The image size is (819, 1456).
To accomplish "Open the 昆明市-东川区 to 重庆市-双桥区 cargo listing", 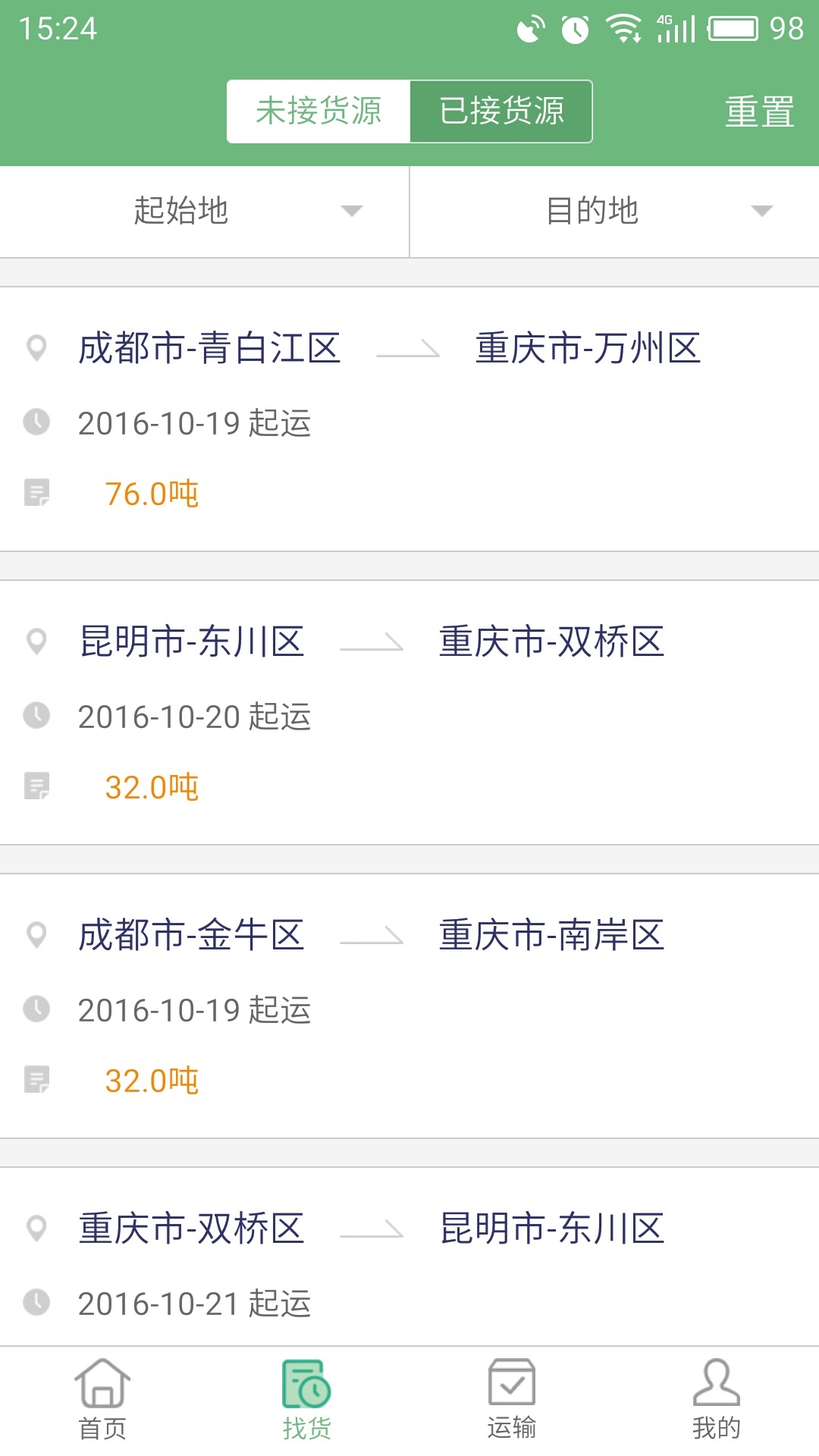I will tap(409, 712).
